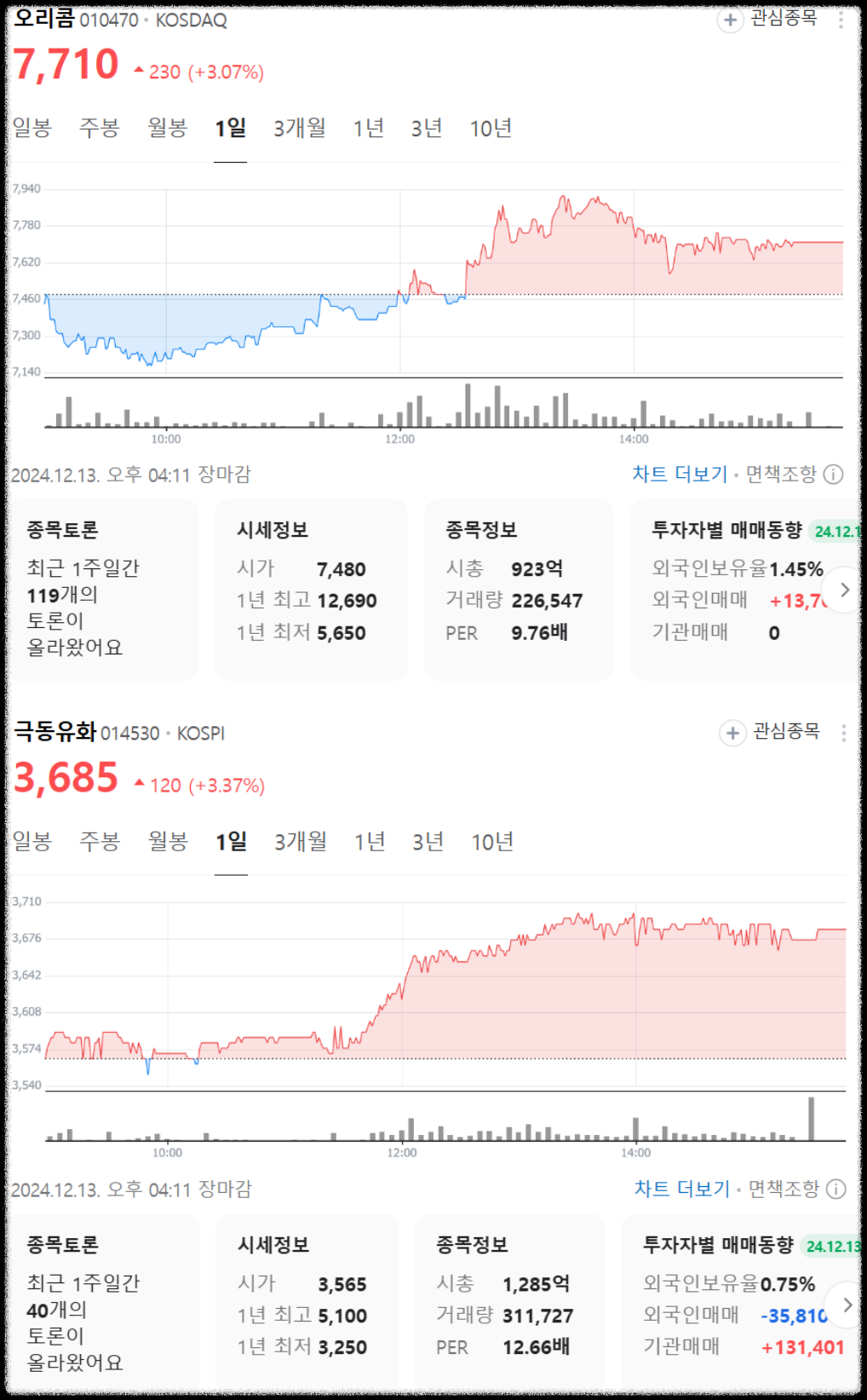The height and width of the screenshot is (1400, 867).
Task: Add 오리콤 to watchlist via plus icon
Action: [731, 19]
